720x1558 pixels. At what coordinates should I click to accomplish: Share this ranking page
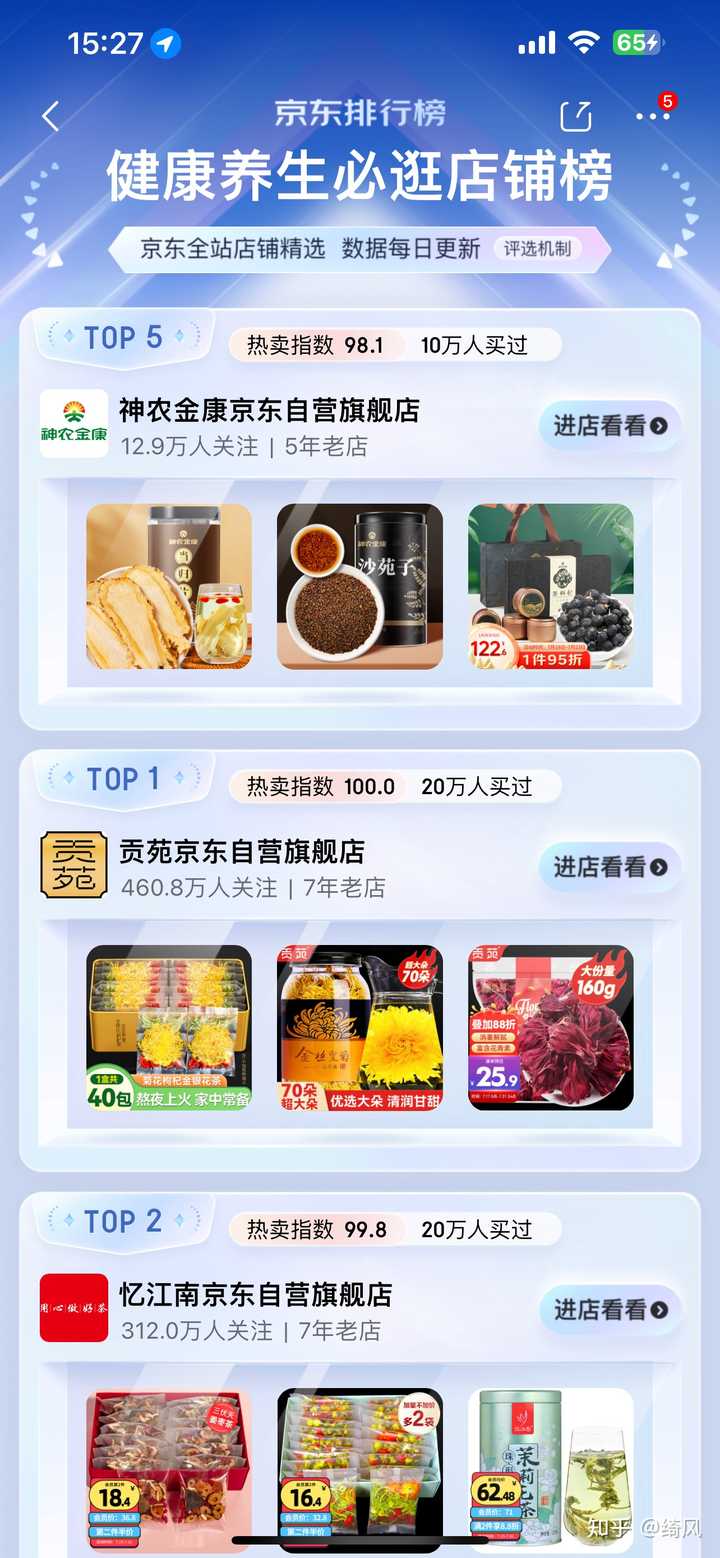point(575,116)
